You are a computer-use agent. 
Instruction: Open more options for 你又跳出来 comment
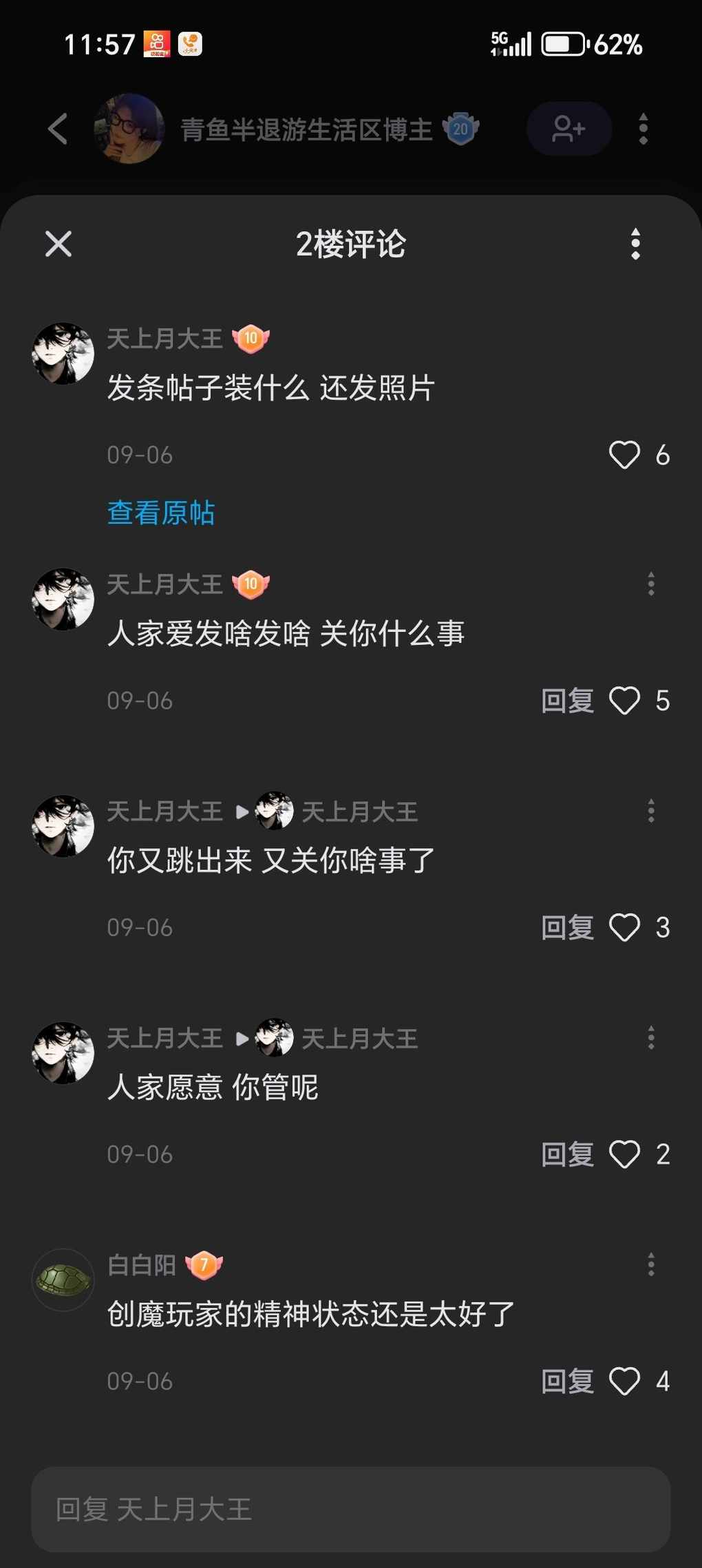(650, 811)
